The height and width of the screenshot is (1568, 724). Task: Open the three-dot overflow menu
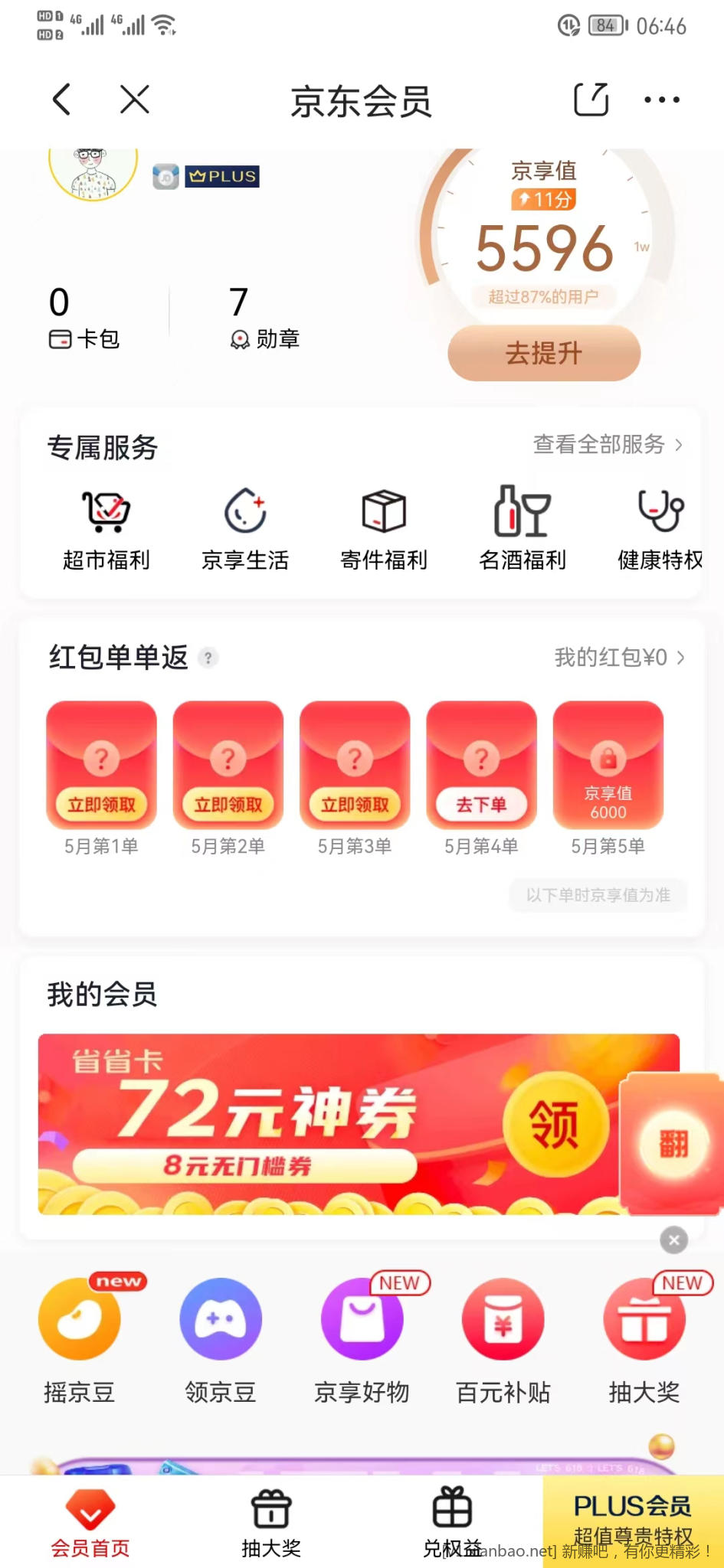point(661,100)
